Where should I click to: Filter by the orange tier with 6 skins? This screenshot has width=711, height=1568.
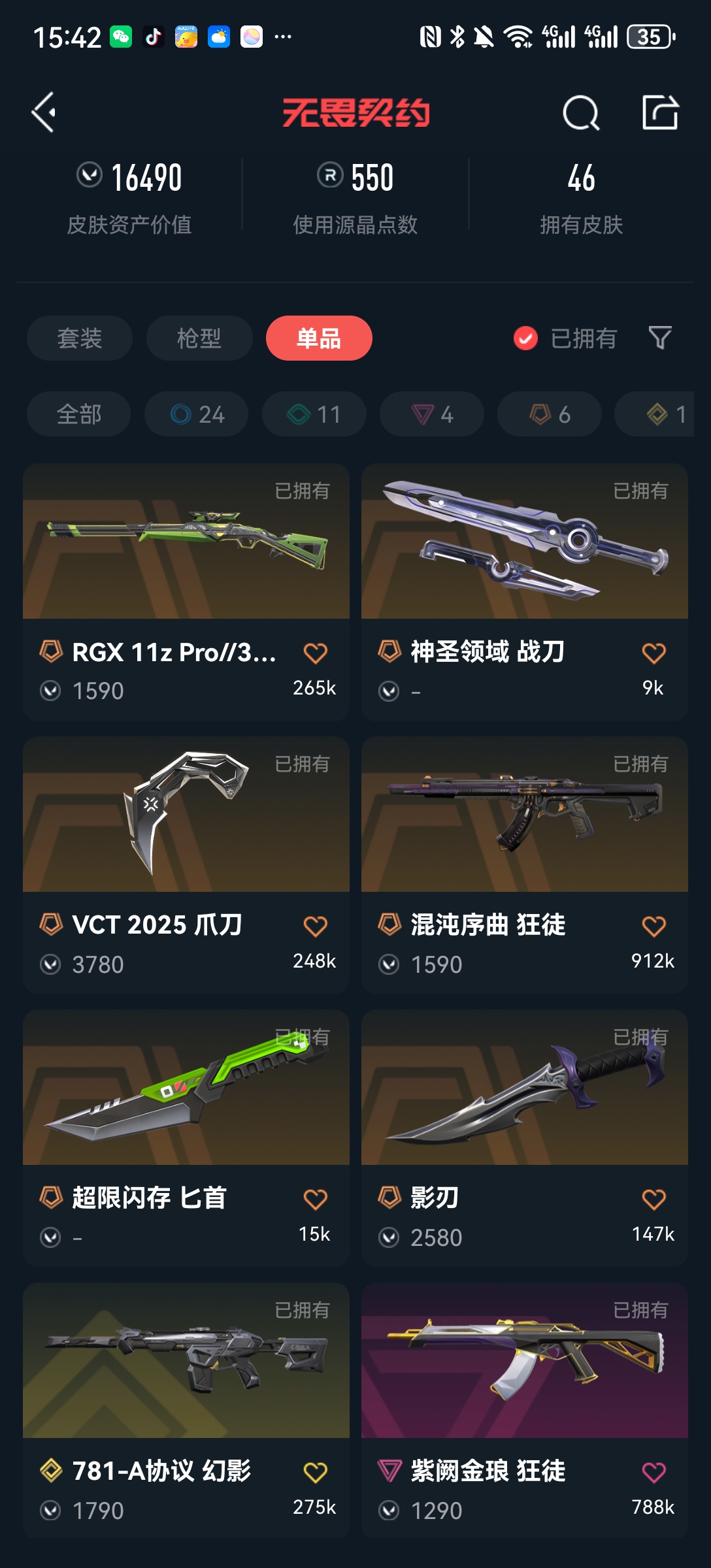point(550,414)
